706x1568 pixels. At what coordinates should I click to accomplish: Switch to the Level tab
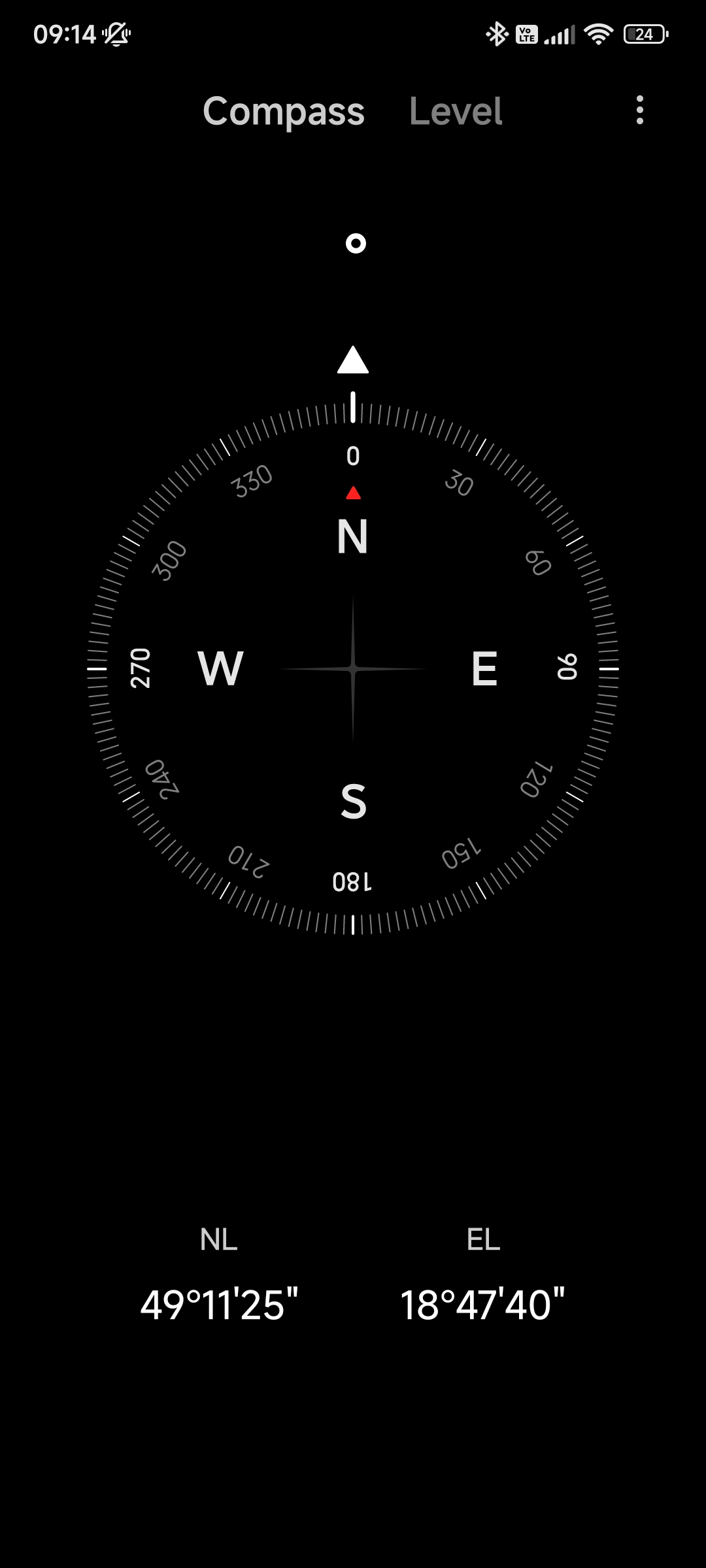[x=456, y=110]
